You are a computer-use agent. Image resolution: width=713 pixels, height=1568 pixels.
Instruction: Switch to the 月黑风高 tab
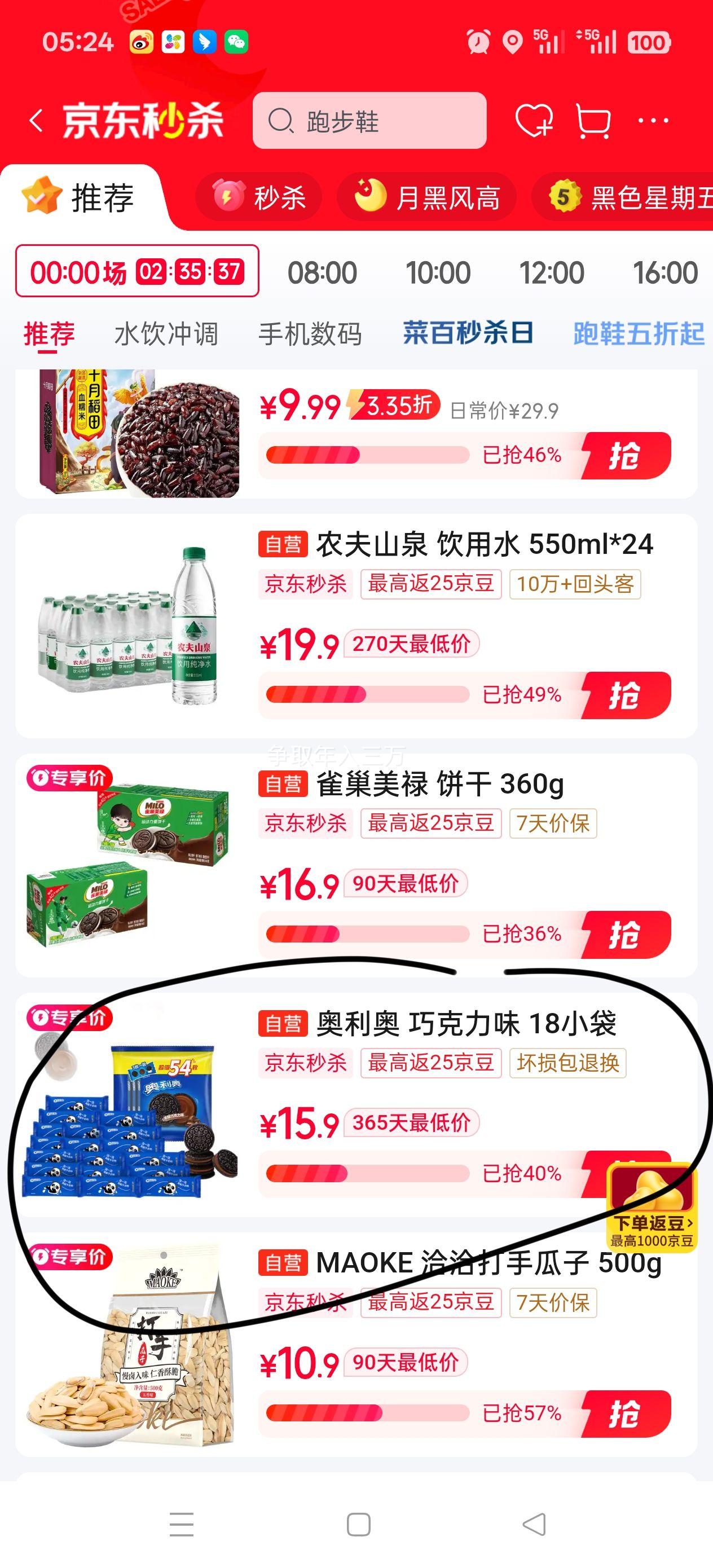427,197
